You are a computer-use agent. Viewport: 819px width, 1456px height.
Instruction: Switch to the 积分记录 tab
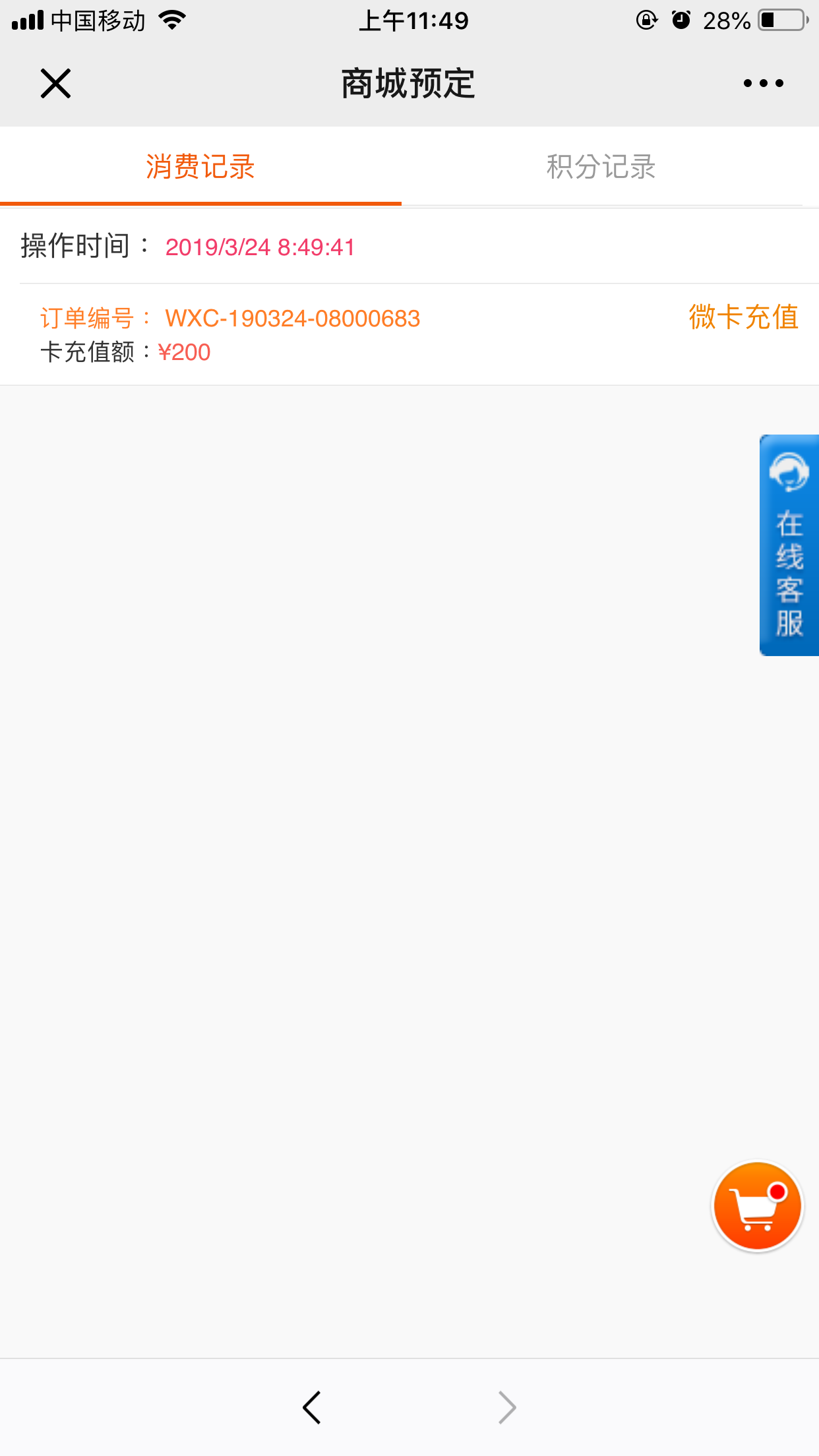pyautogui.click(x=601, y=167)
